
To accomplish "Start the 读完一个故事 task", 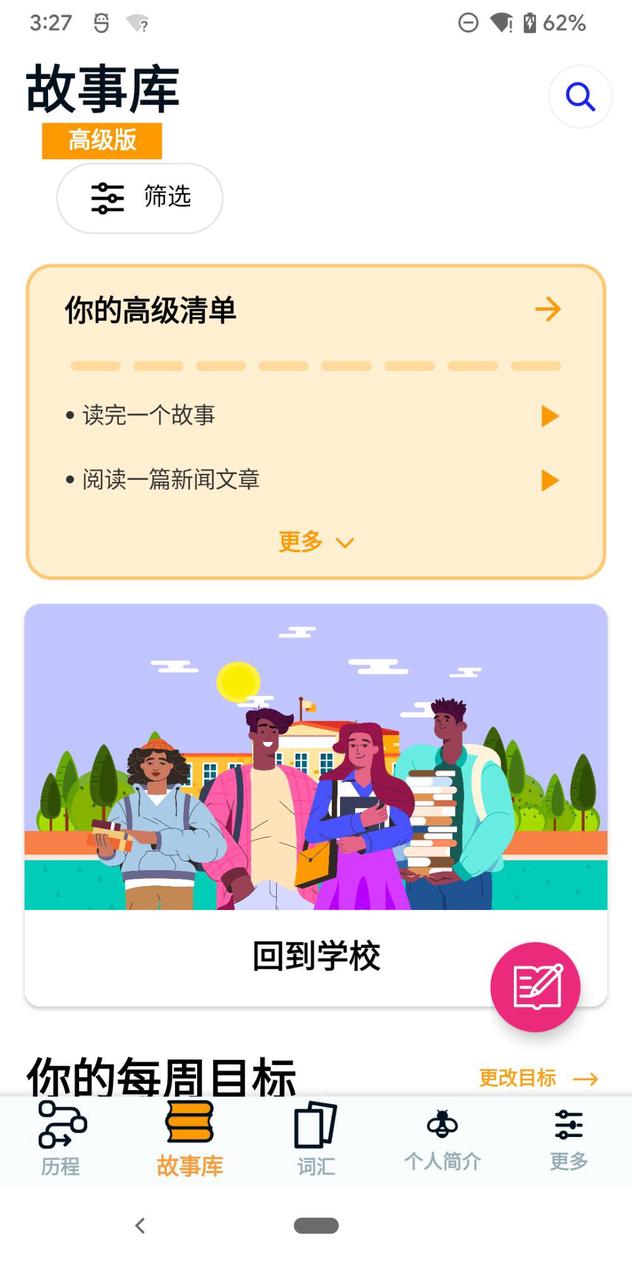I will (549, 416).
